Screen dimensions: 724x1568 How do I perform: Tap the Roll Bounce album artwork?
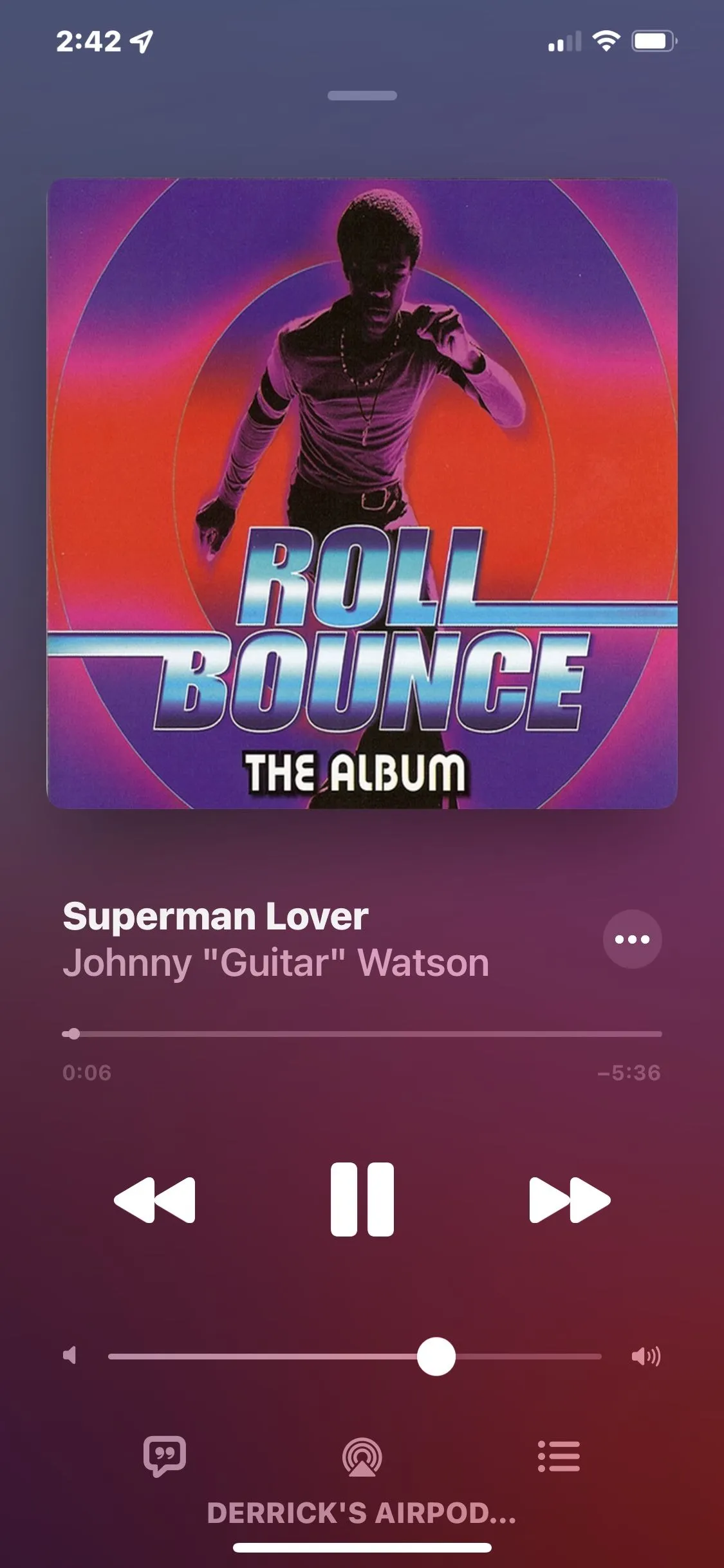point(362,493)
